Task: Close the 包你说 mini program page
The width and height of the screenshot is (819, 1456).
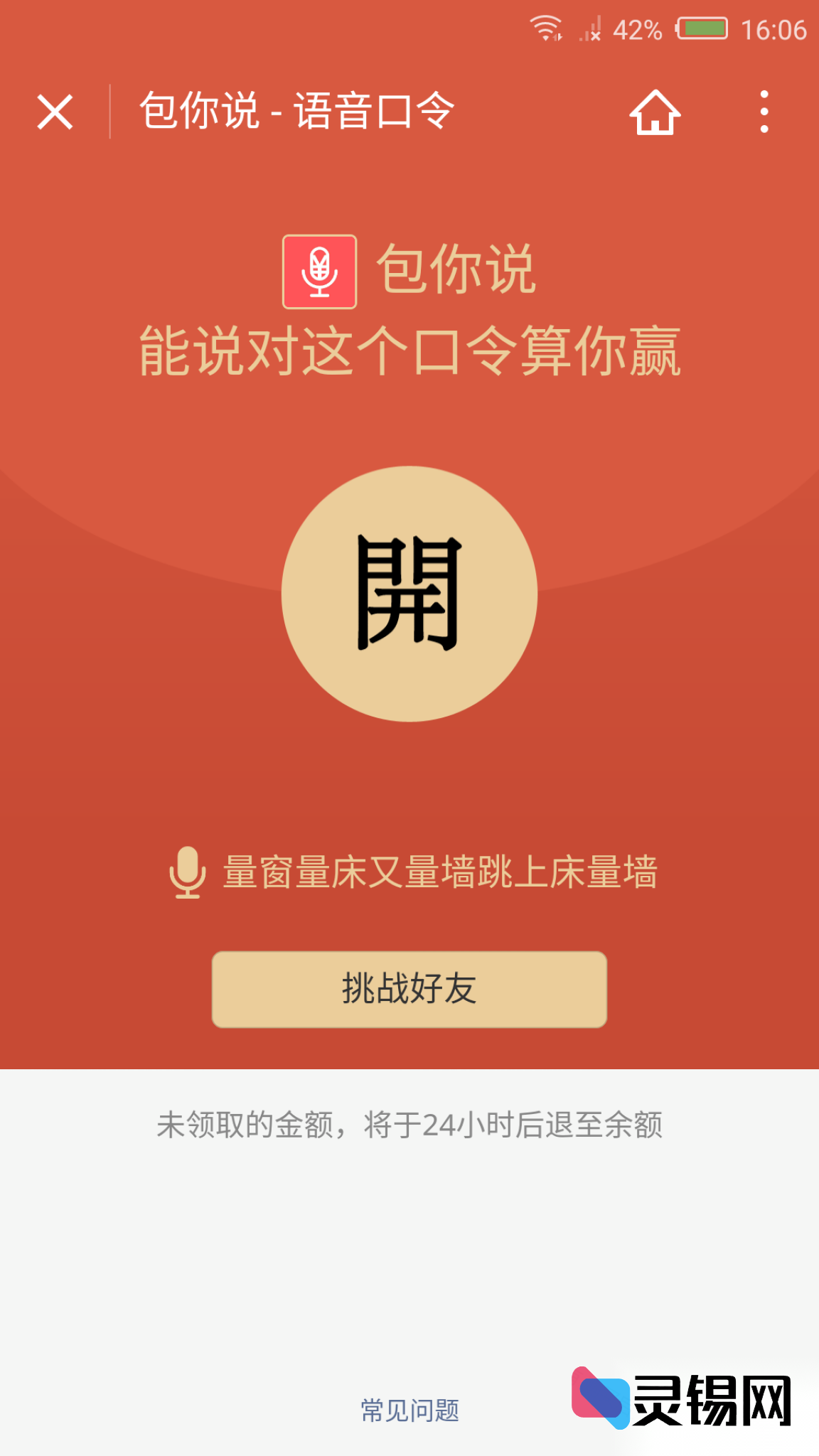Action: click(x=55, y=112)
